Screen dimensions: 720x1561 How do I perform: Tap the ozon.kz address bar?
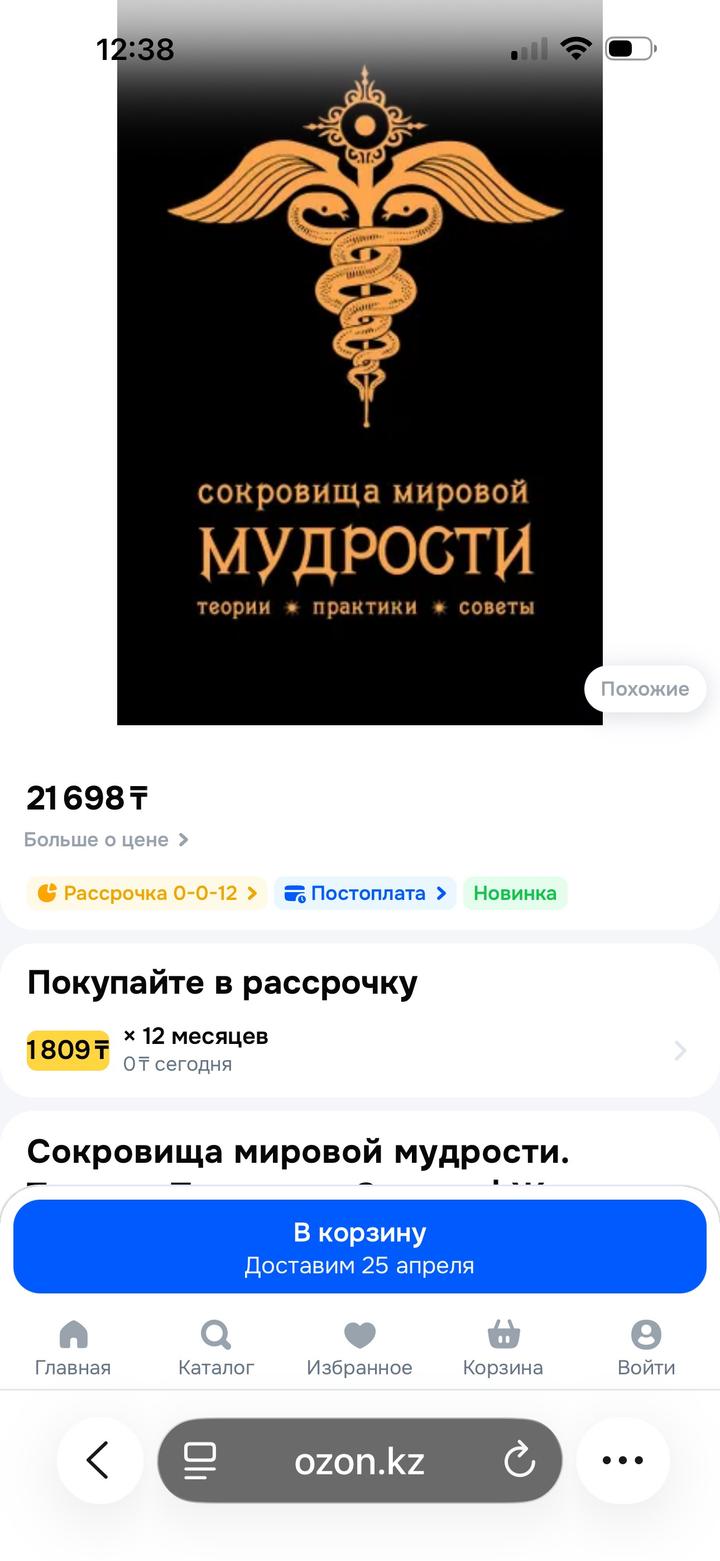click(x=359, y=1461)
